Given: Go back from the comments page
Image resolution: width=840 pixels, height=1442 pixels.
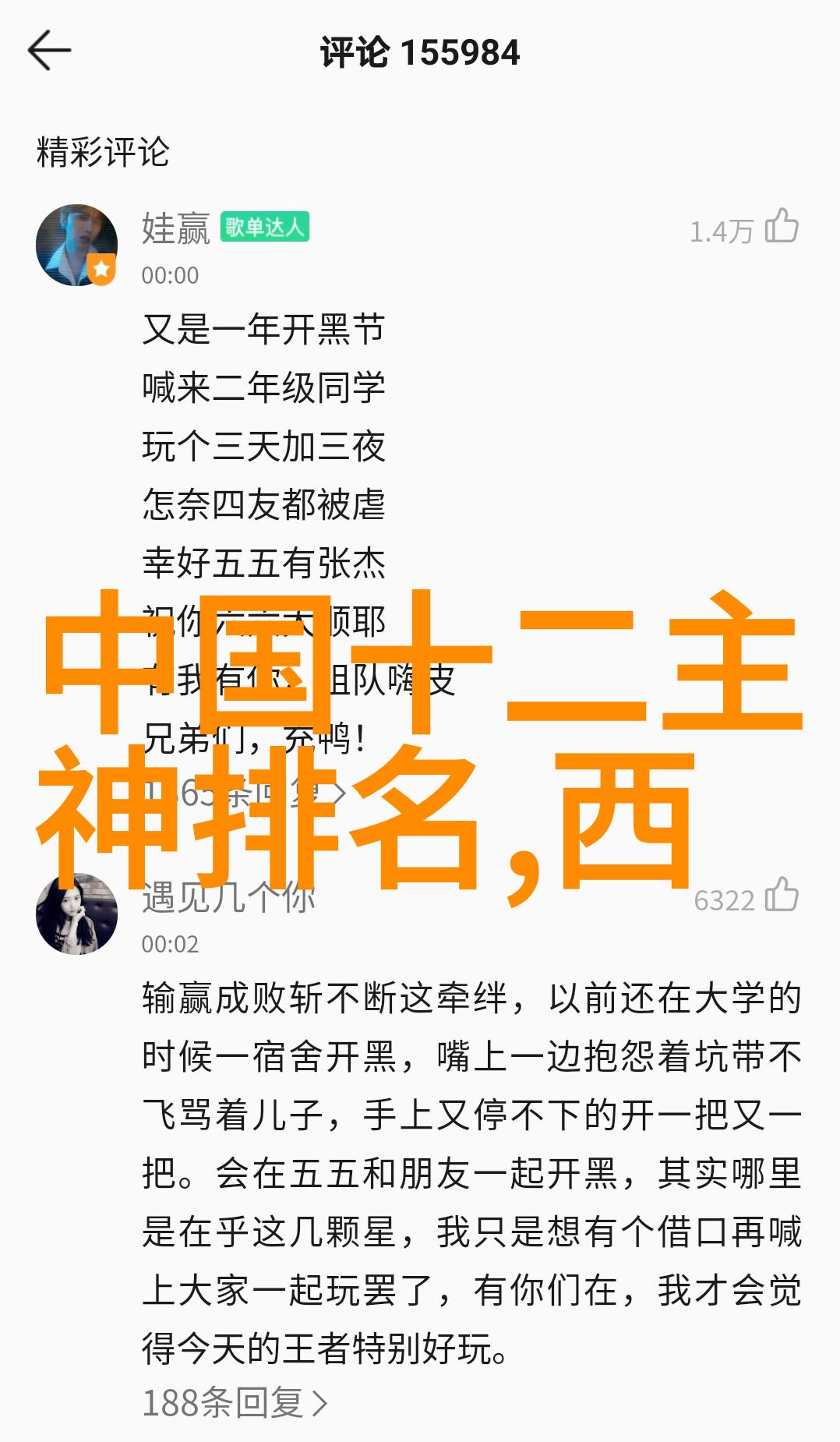Looking at the screenshot, I should click(x=49, y=51).
